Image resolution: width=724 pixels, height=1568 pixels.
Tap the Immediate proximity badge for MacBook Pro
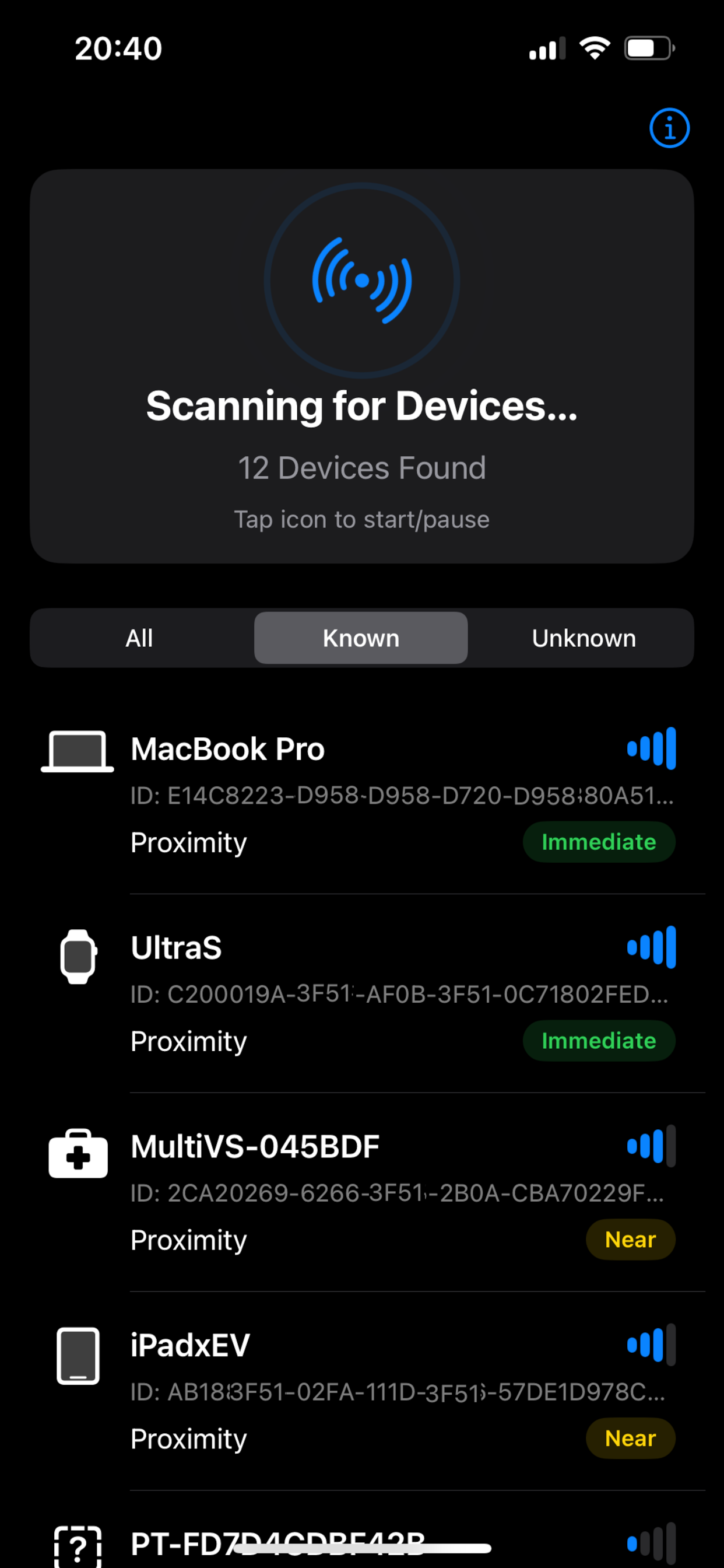pos(598,842)
